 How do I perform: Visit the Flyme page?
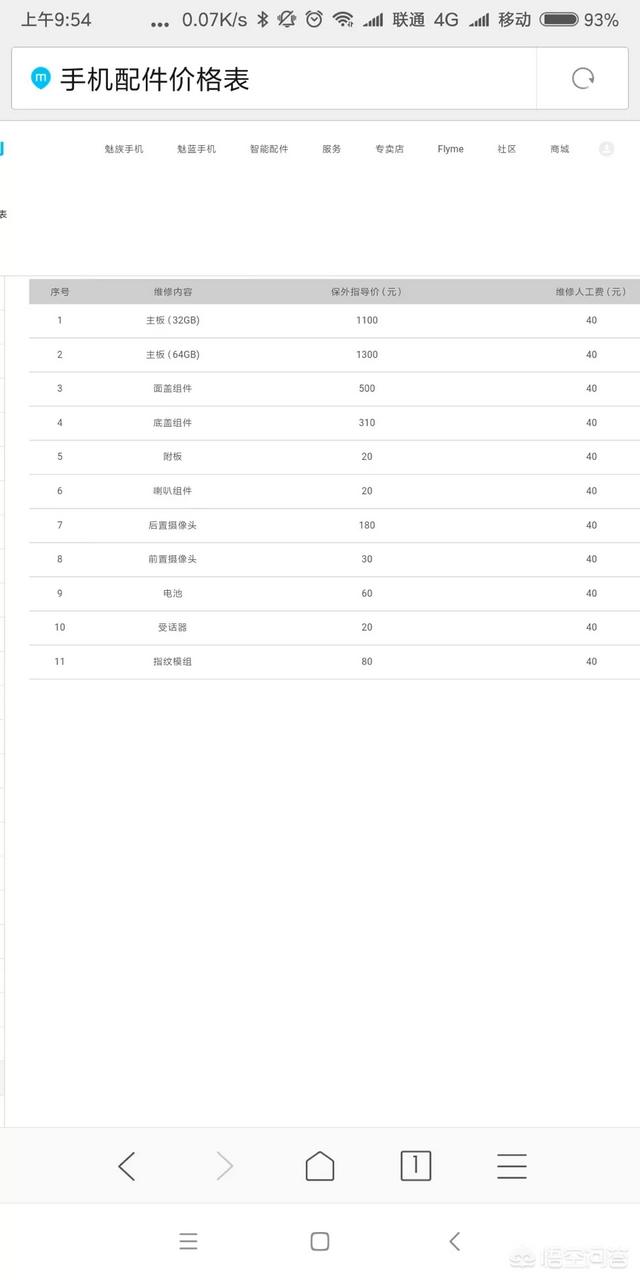click(450, 149)
